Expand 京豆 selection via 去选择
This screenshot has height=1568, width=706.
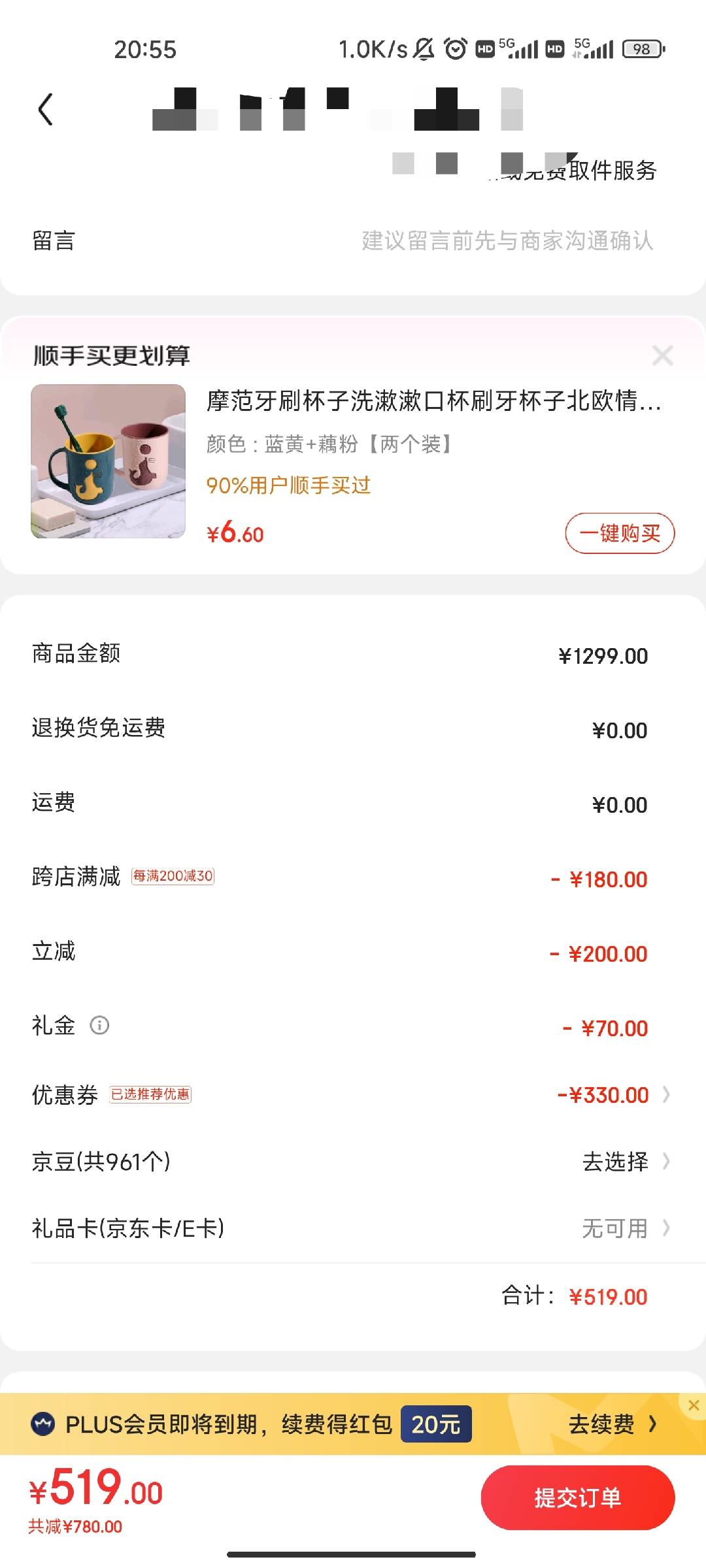(615, 1162)
